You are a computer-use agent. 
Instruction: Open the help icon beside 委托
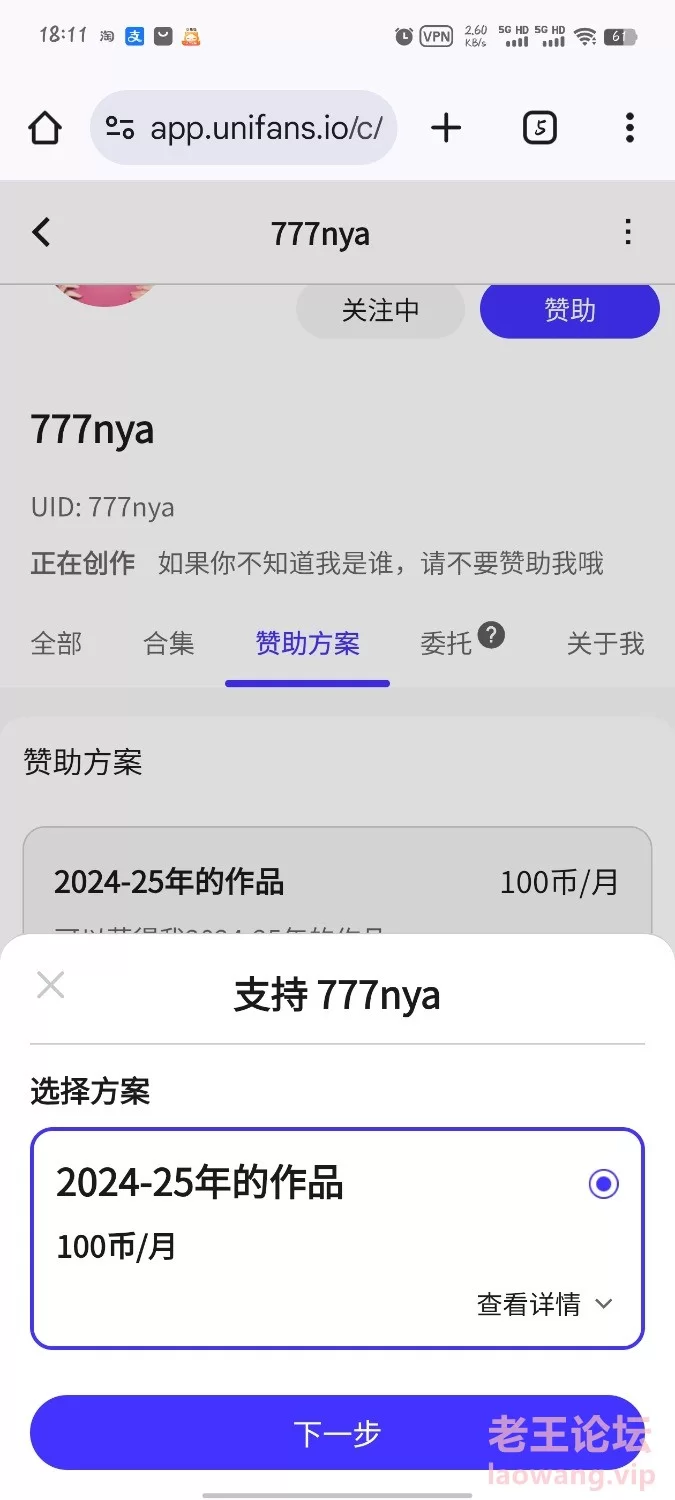[x=491, y=635]
